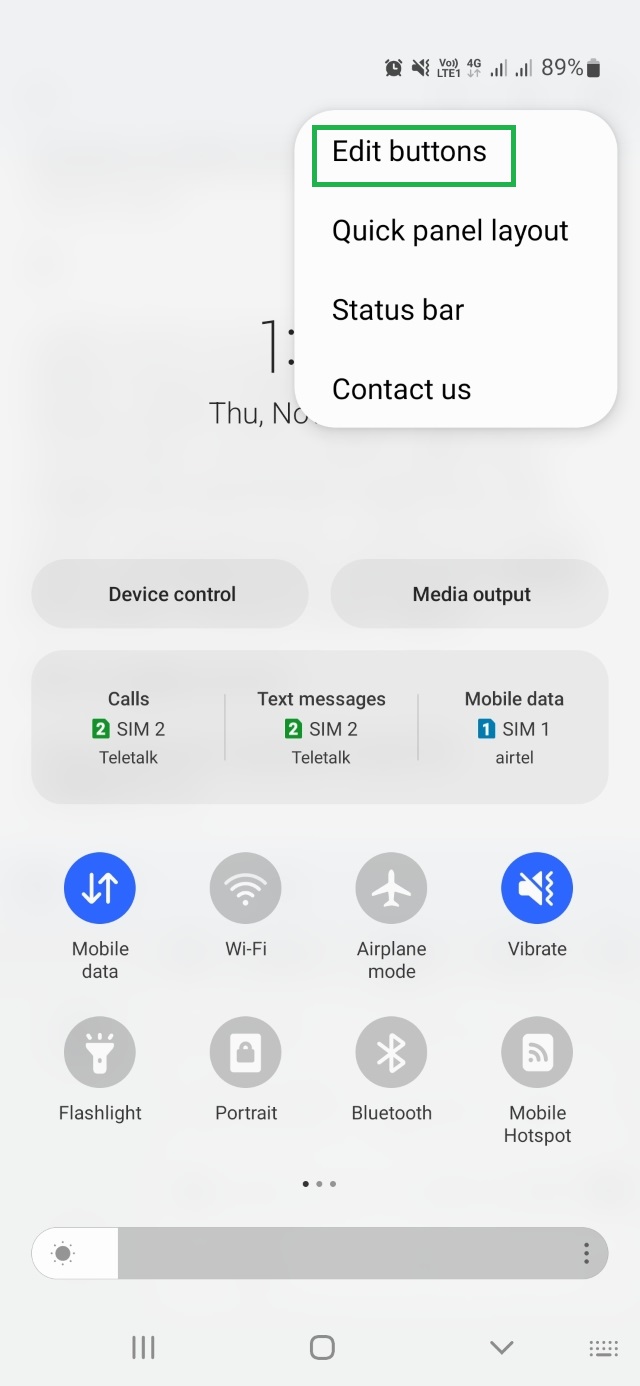Choose Status bar menu item
Screen dimensions: 640x1386
click(398, 310)
